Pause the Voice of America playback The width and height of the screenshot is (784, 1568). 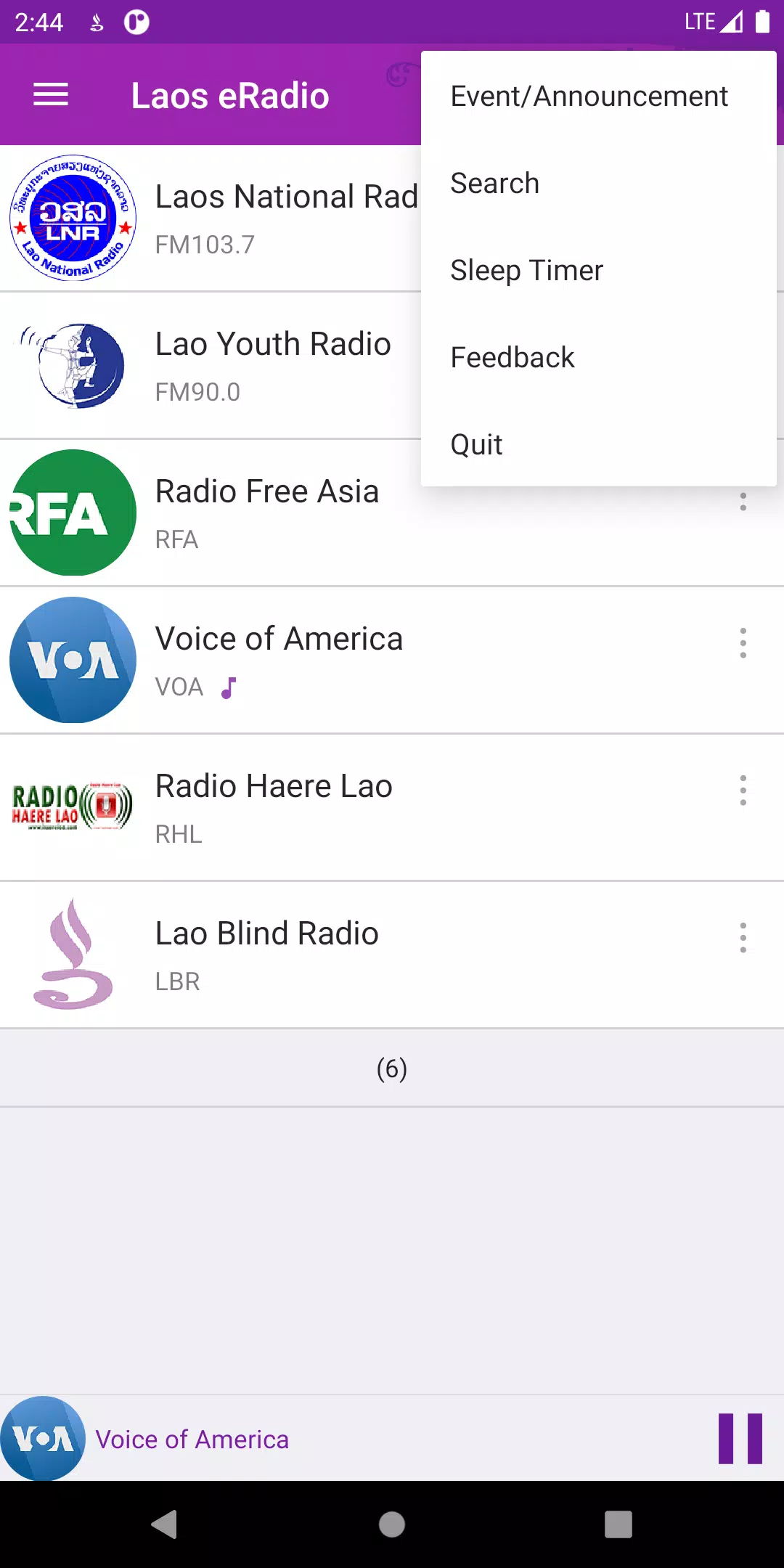(740, 1438)
